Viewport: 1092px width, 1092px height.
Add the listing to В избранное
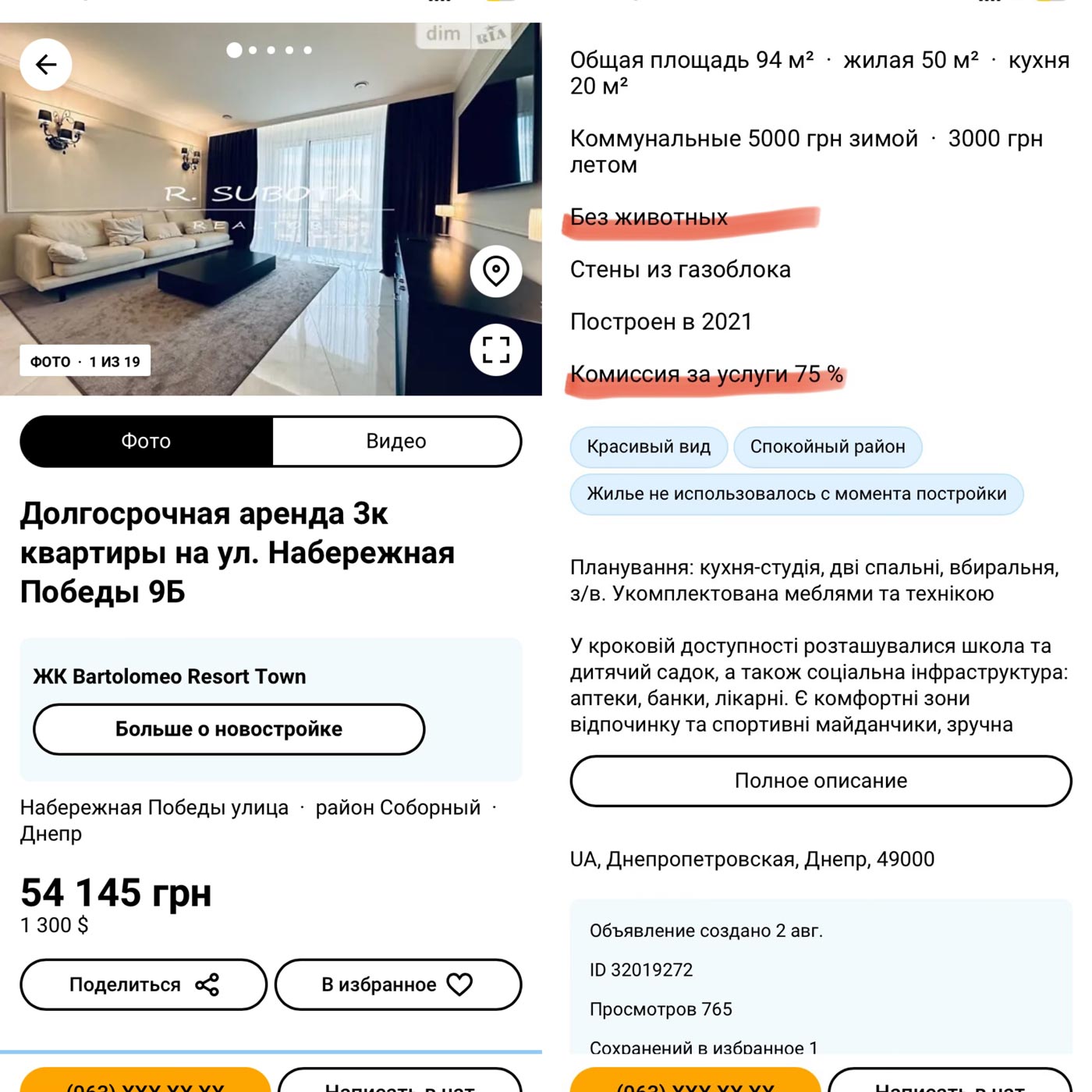click(398, 985)
